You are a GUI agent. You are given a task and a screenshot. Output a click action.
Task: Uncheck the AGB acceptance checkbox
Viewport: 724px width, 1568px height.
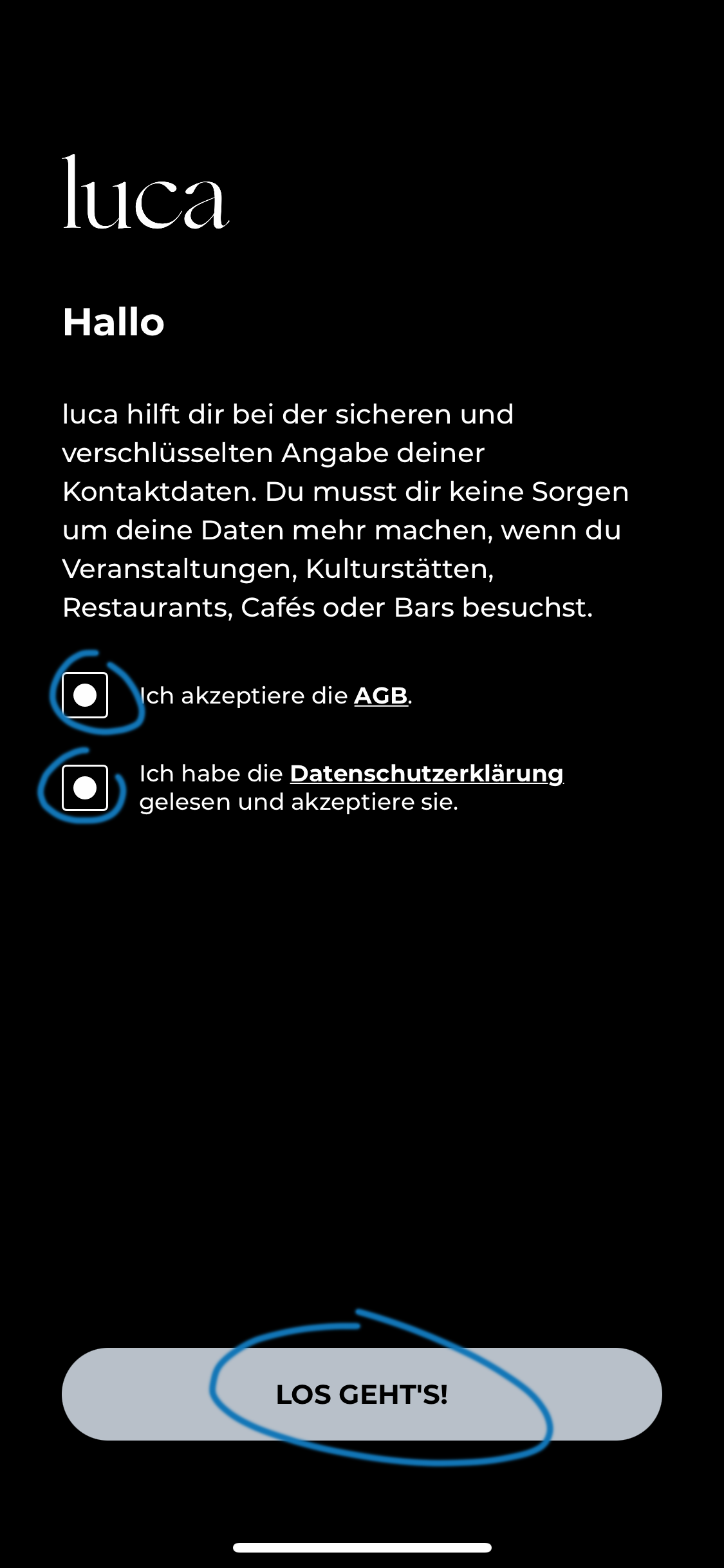85,695
